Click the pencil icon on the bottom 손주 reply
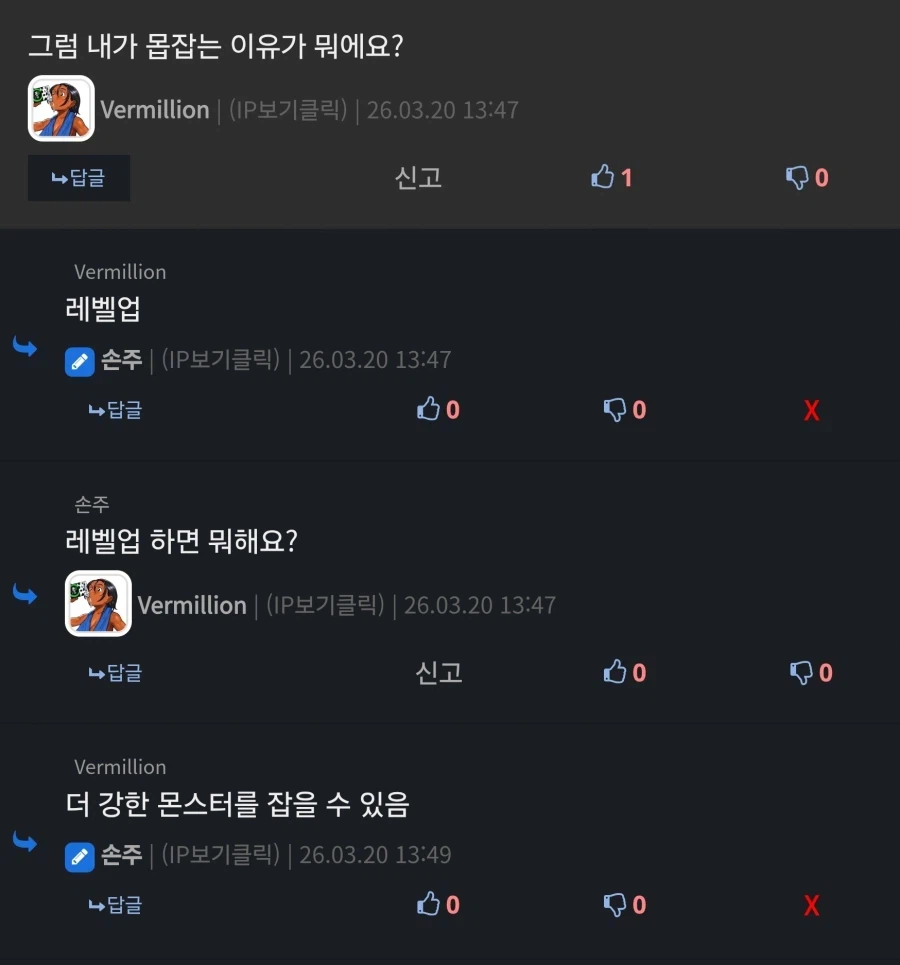The height and width of the screenshot is (965, 900). 79,855
